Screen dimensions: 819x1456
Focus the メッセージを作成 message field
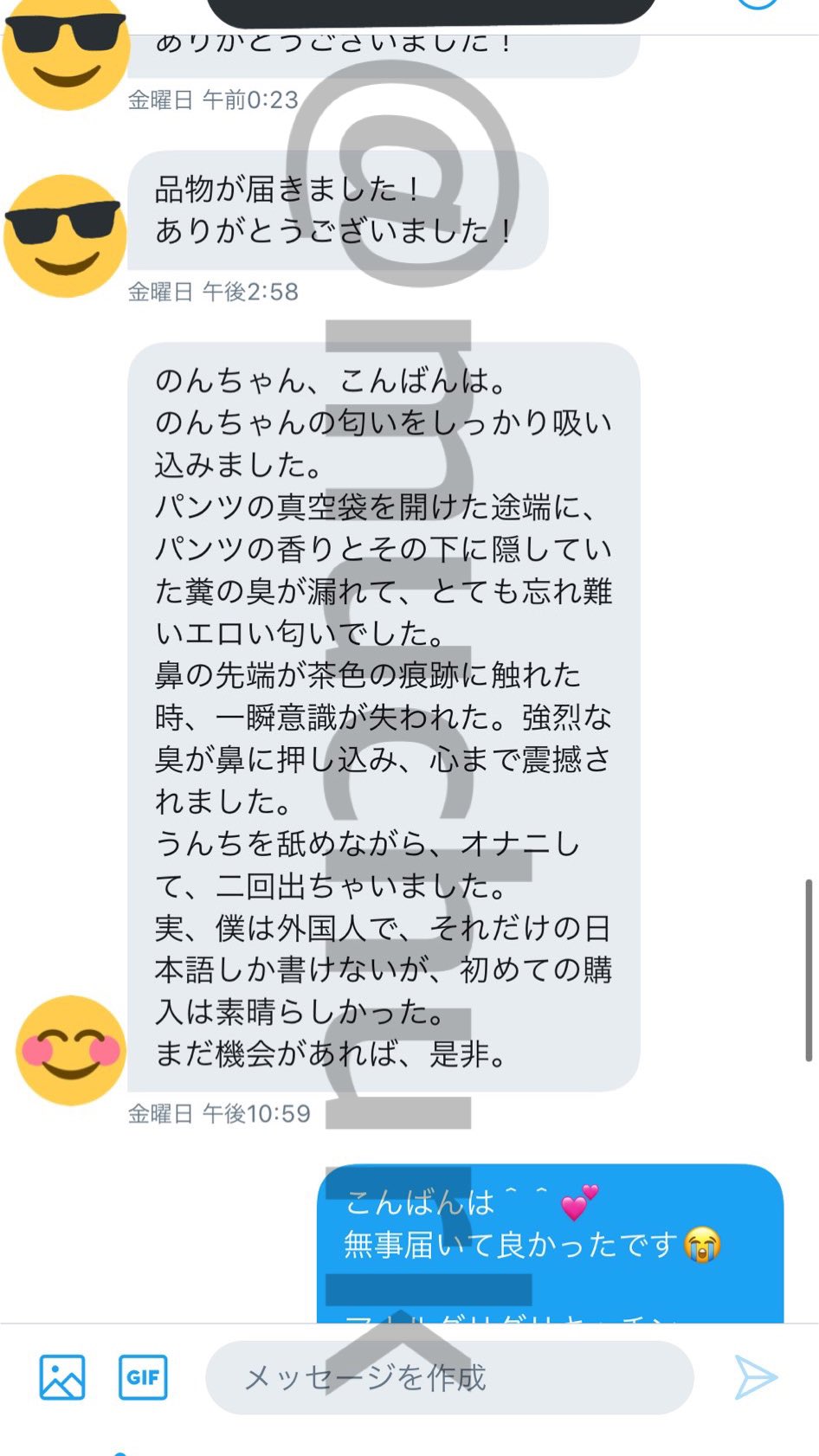449,1377
